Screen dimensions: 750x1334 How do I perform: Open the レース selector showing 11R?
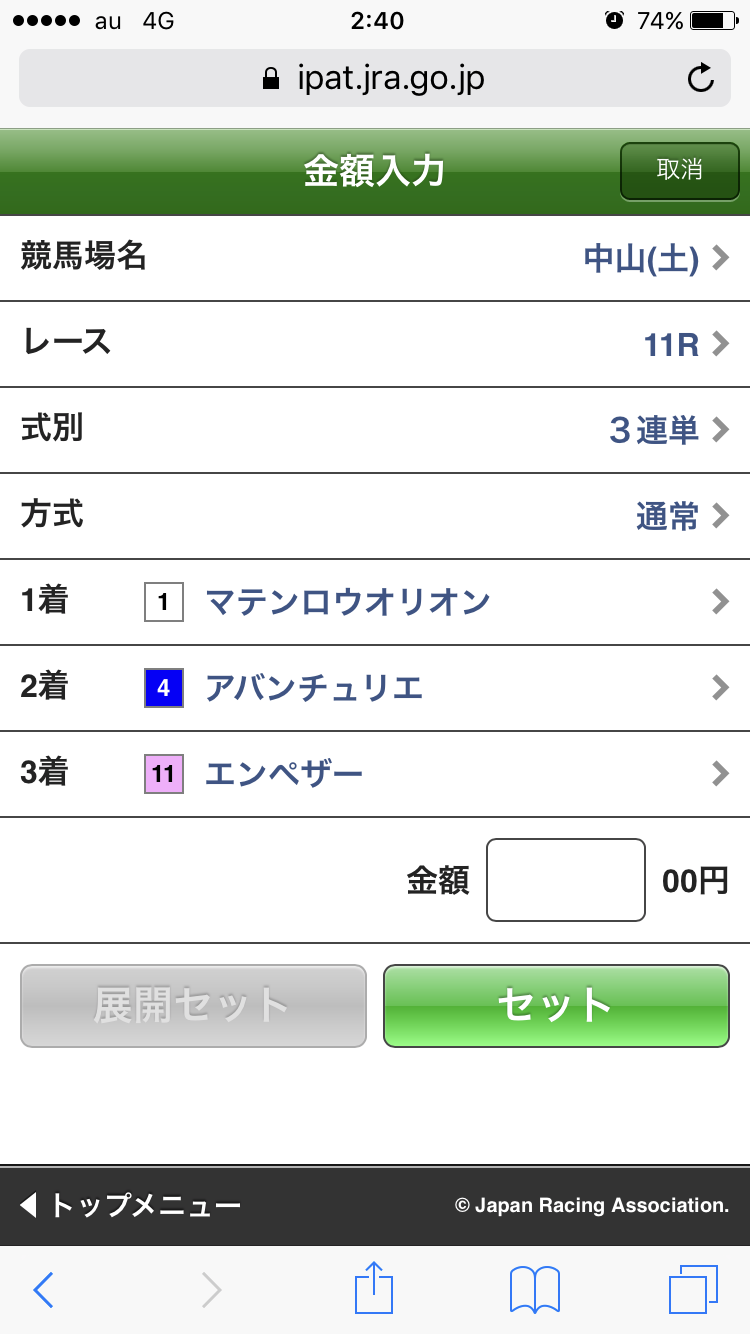(668, 343)
